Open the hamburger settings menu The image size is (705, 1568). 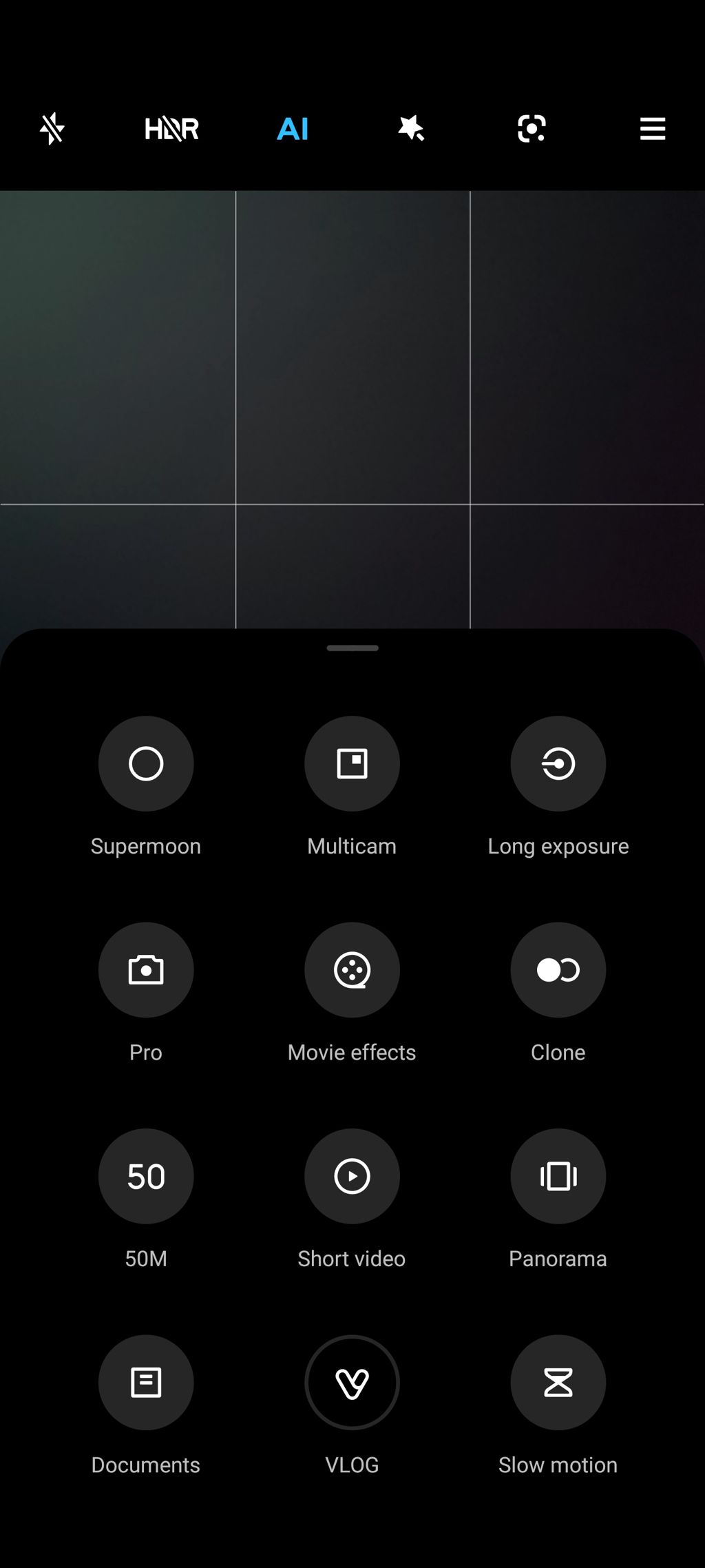point(652,129)
